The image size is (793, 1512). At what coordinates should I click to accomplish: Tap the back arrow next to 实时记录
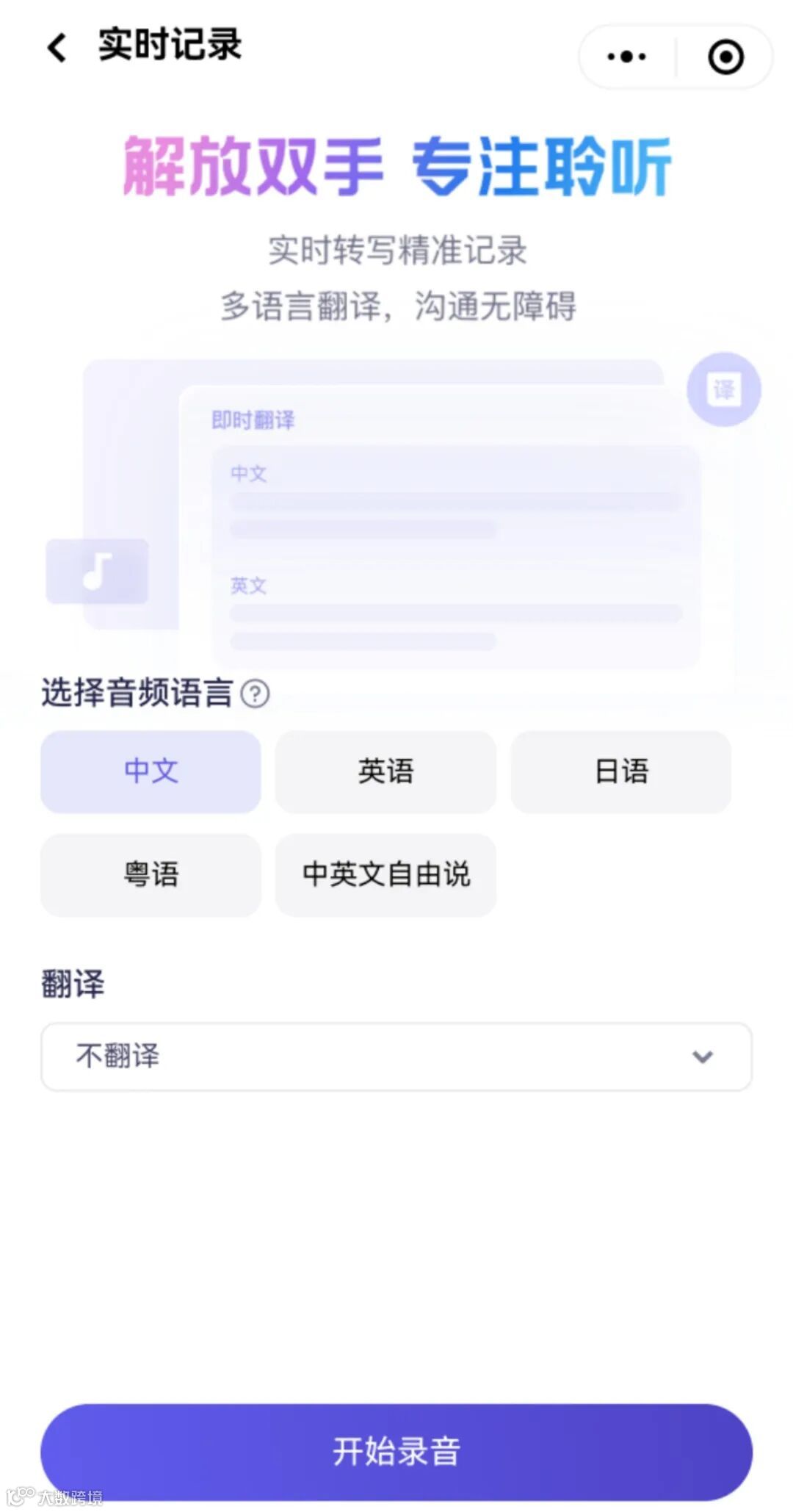(55, 48)
